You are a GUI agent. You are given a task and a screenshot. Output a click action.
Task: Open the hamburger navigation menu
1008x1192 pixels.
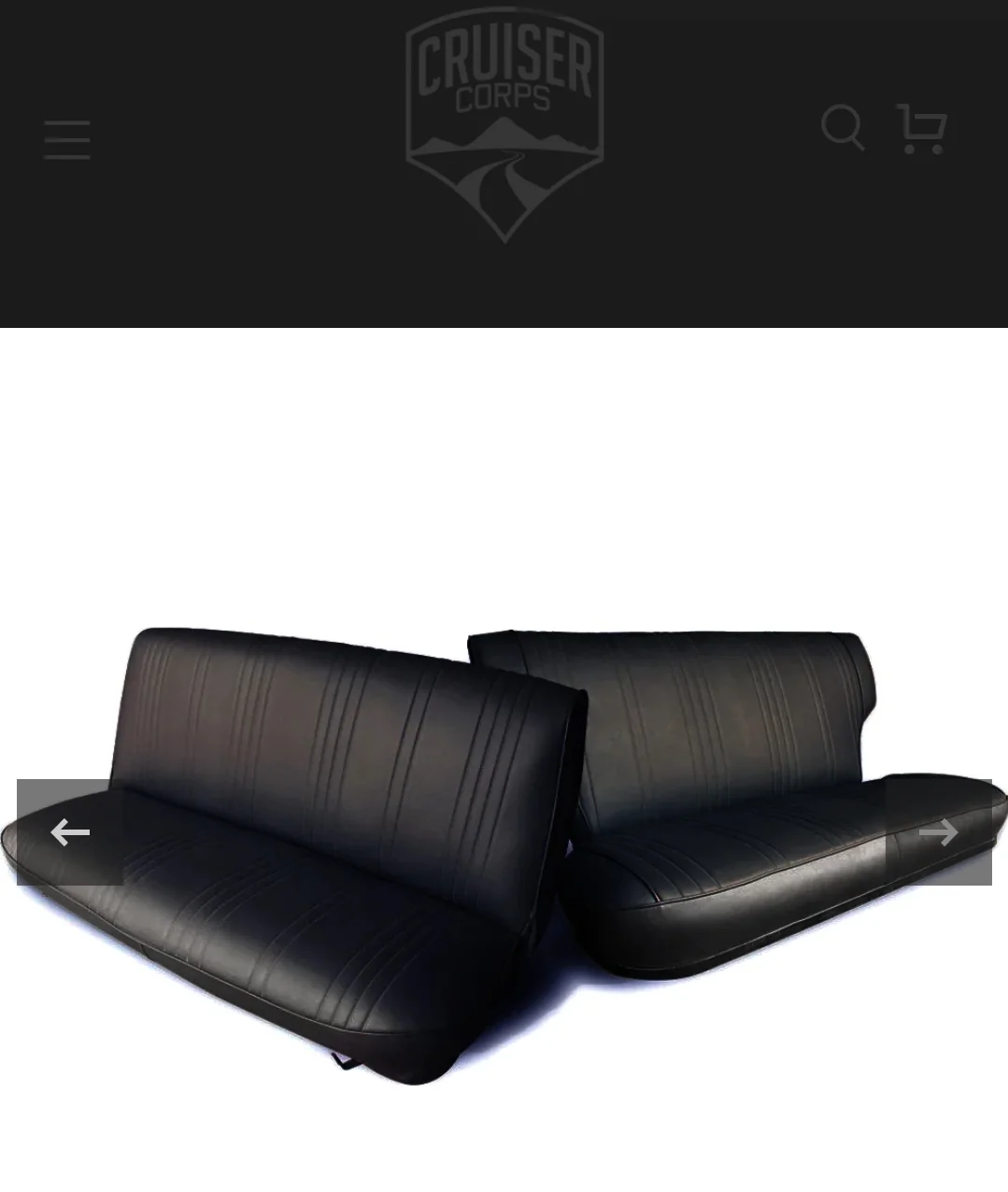coord(67,139)
